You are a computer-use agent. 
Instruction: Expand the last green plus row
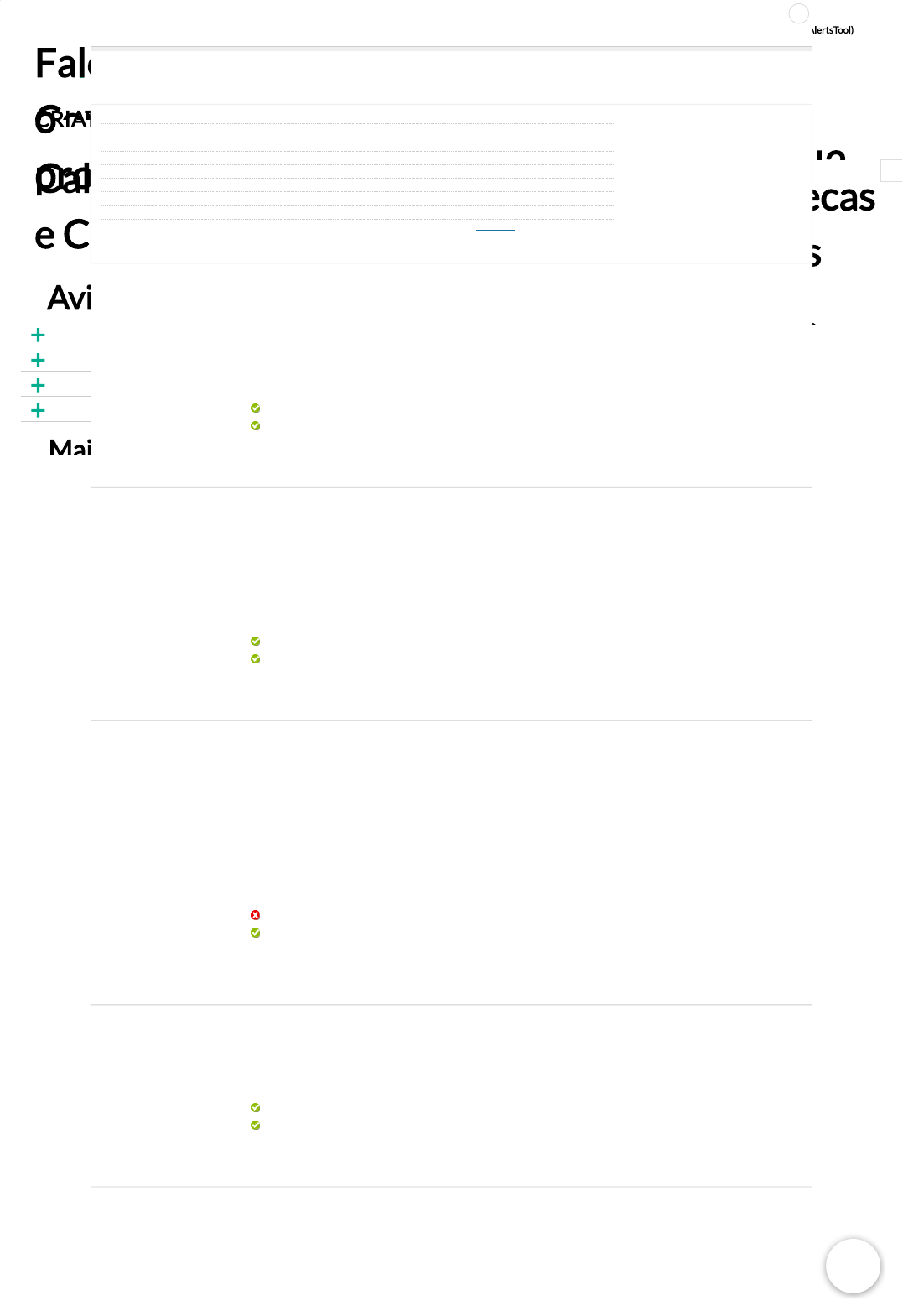tap(38, 411)
